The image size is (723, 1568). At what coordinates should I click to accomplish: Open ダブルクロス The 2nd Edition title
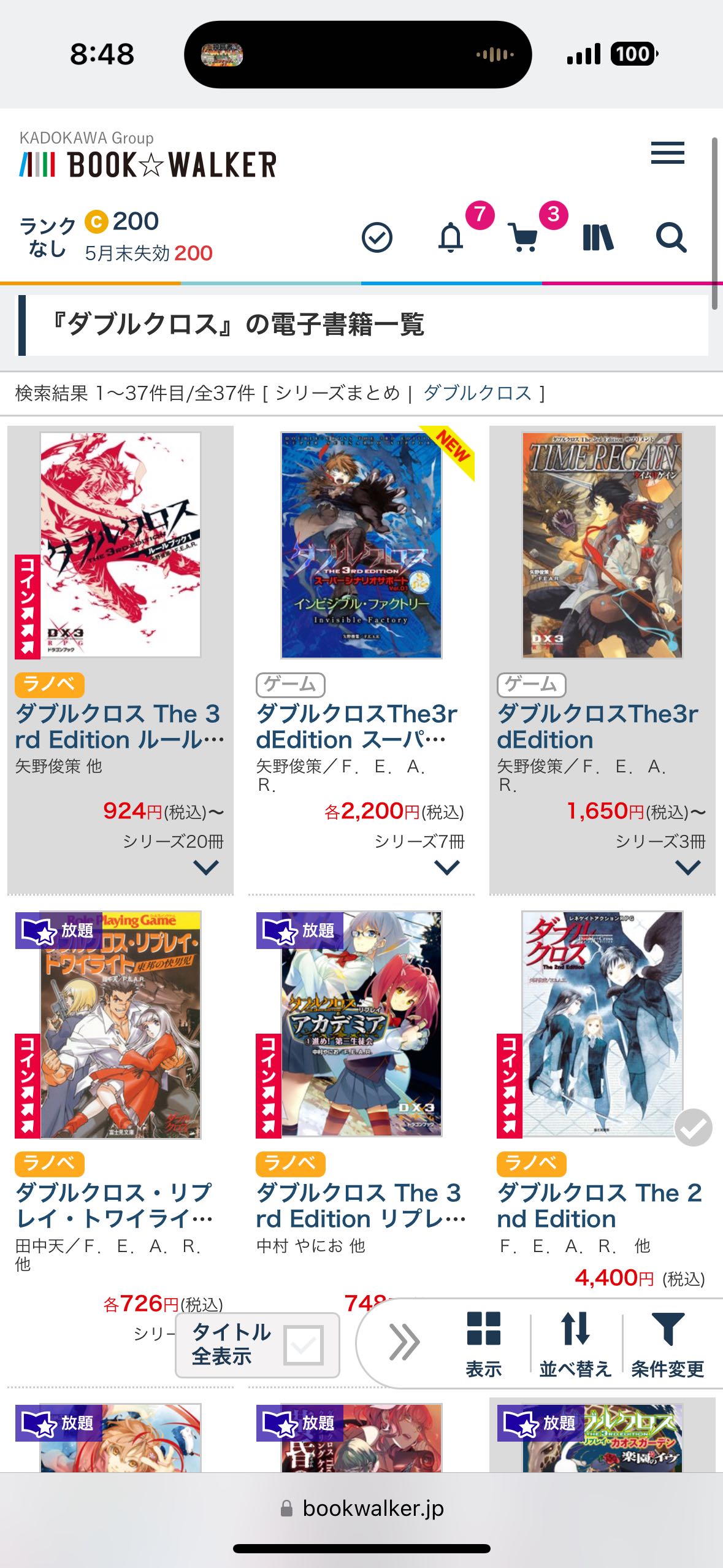tap(599, 1205)
